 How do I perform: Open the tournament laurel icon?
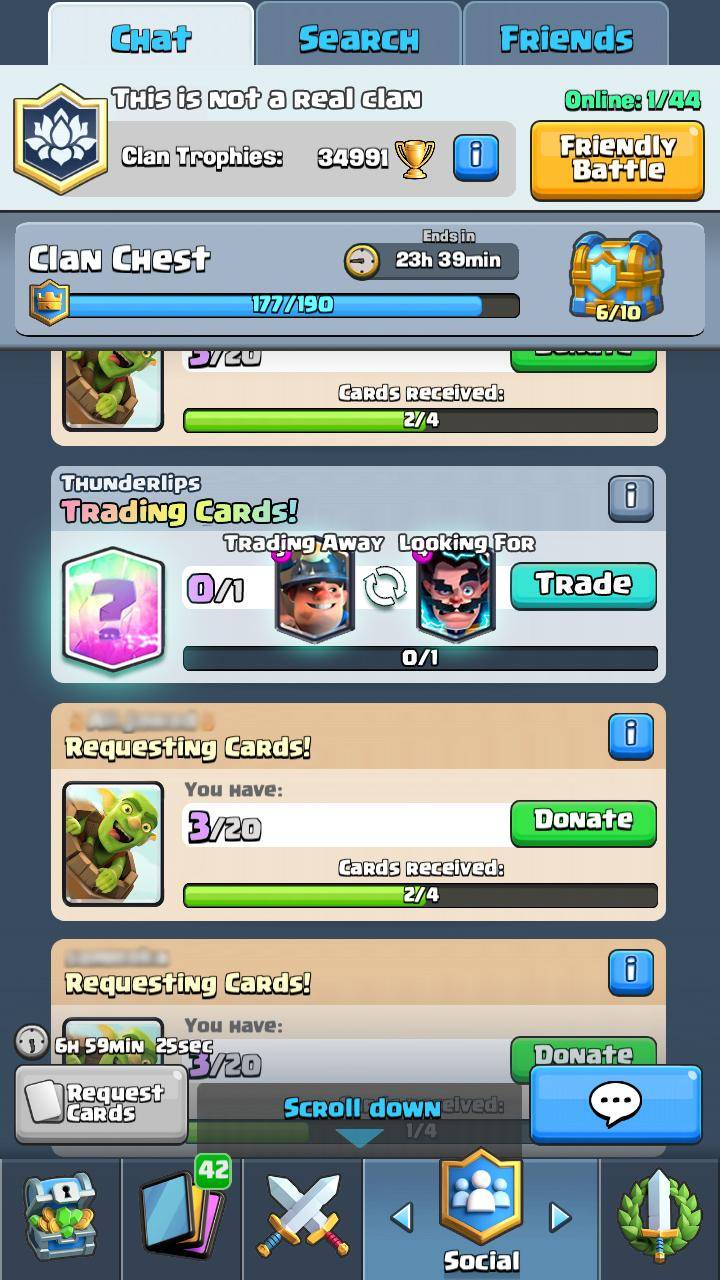coord(660,1213)
